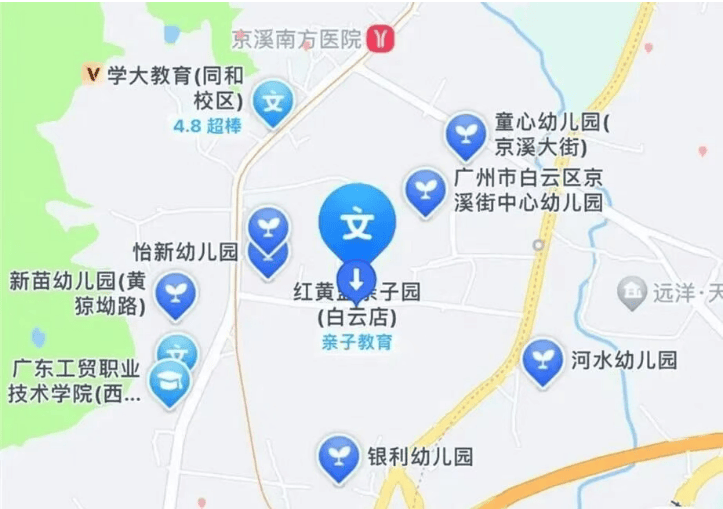Tap the 京溪南方医院 hospital marker
Image resolution: width=723 pixels, height=509 pixels.
coord(380,39)
